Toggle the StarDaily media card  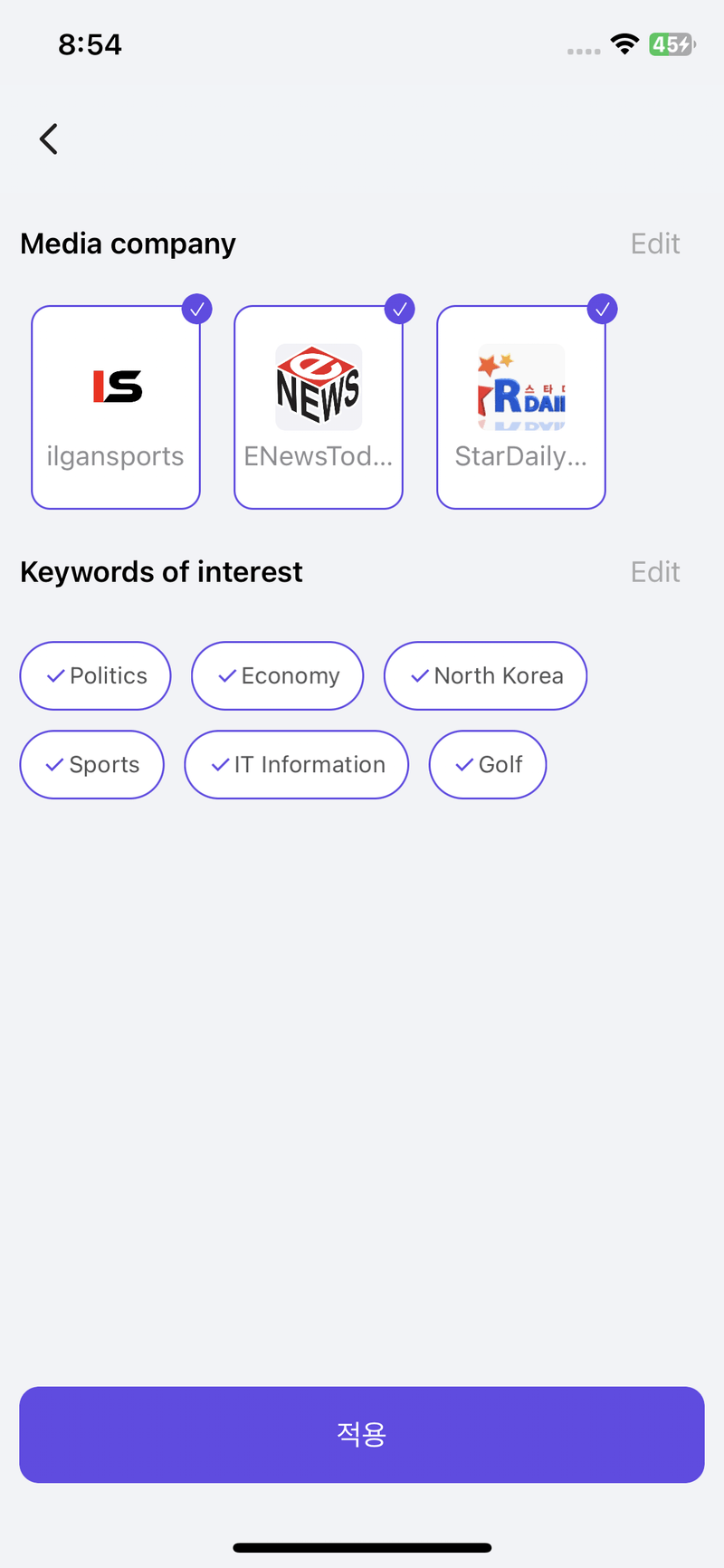coord(521,407)
